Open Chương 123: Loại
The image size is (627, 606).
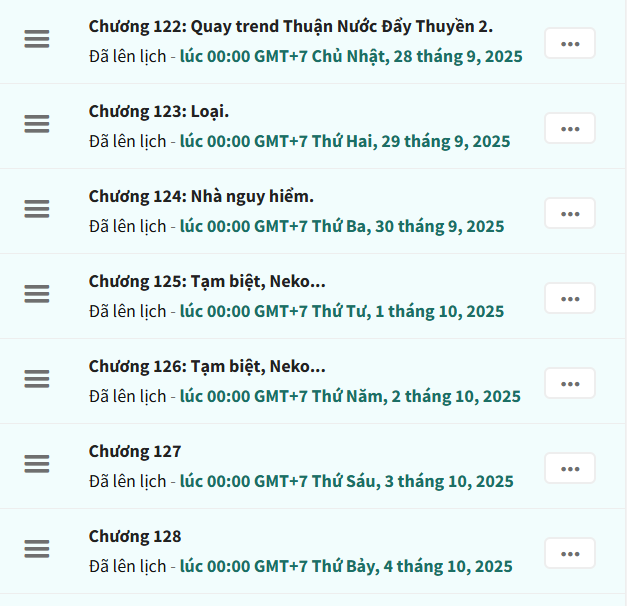tap(159, 110)
